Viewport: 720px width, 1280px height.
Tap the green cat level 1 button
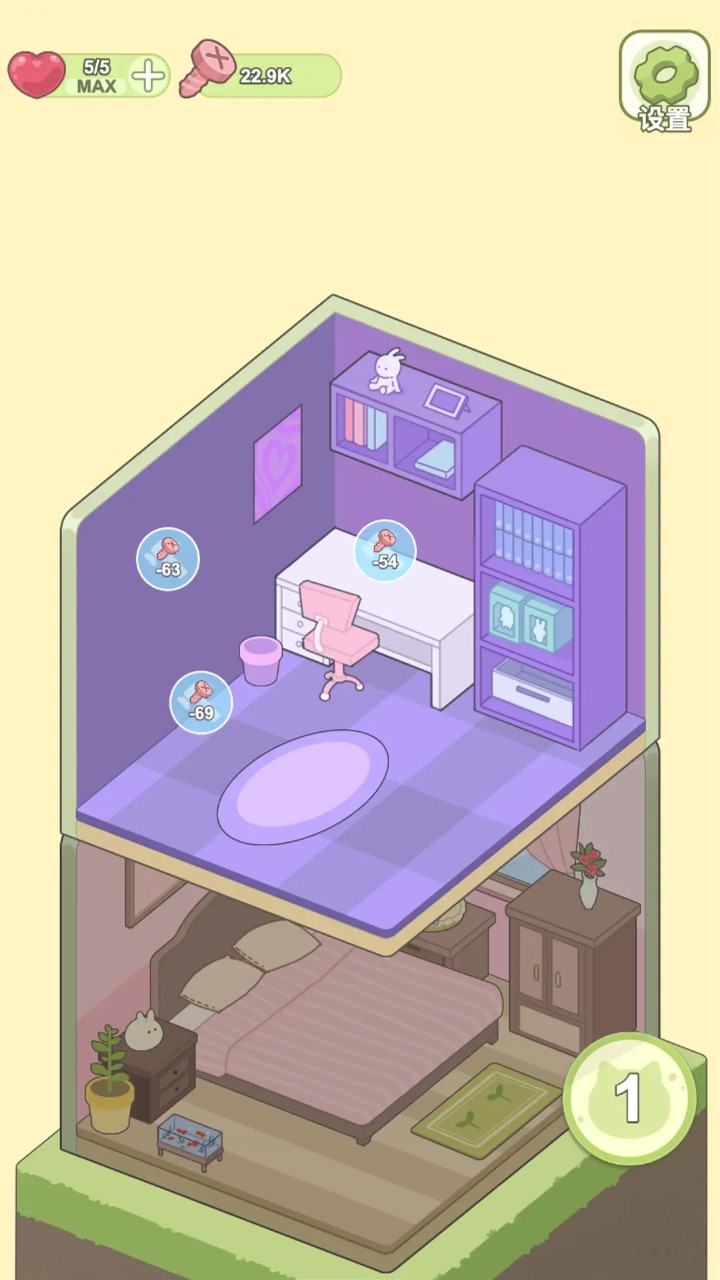pos(629,1098)
